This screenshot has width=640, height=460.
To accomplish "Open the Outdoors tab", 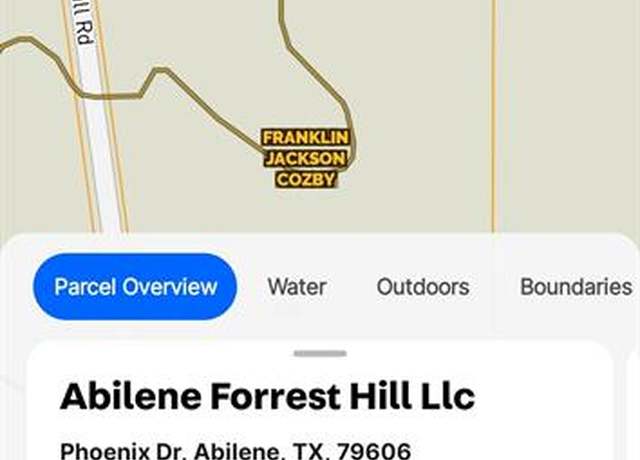I will pyautogui.click(x=422, y=287).
